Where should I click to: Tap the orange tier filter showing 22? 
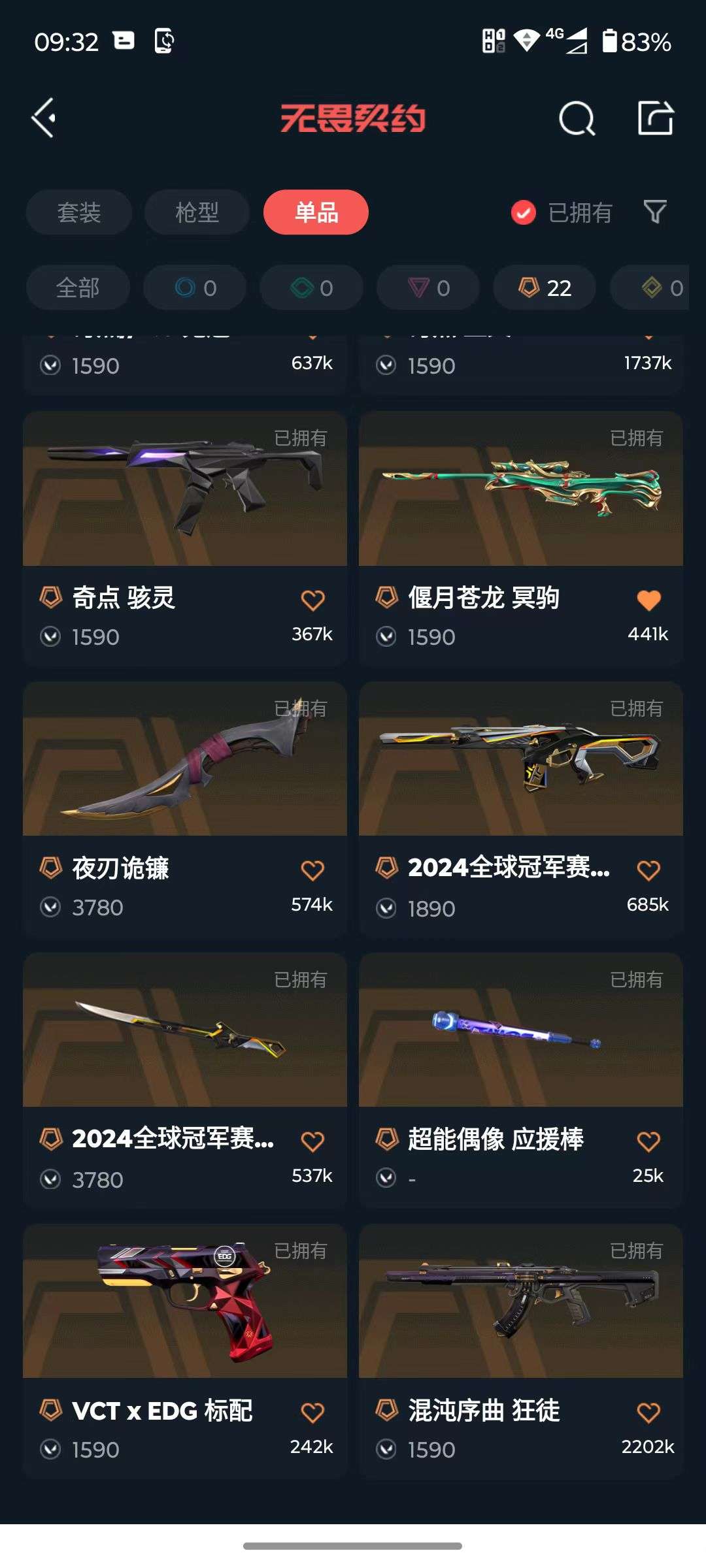[545, 288]
